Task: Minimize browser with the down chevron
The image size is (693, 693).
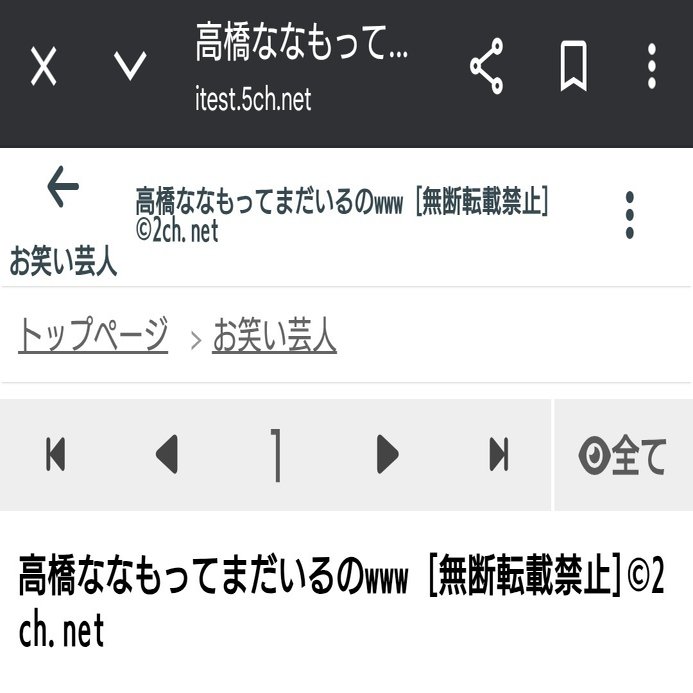Action: [130, 68]
